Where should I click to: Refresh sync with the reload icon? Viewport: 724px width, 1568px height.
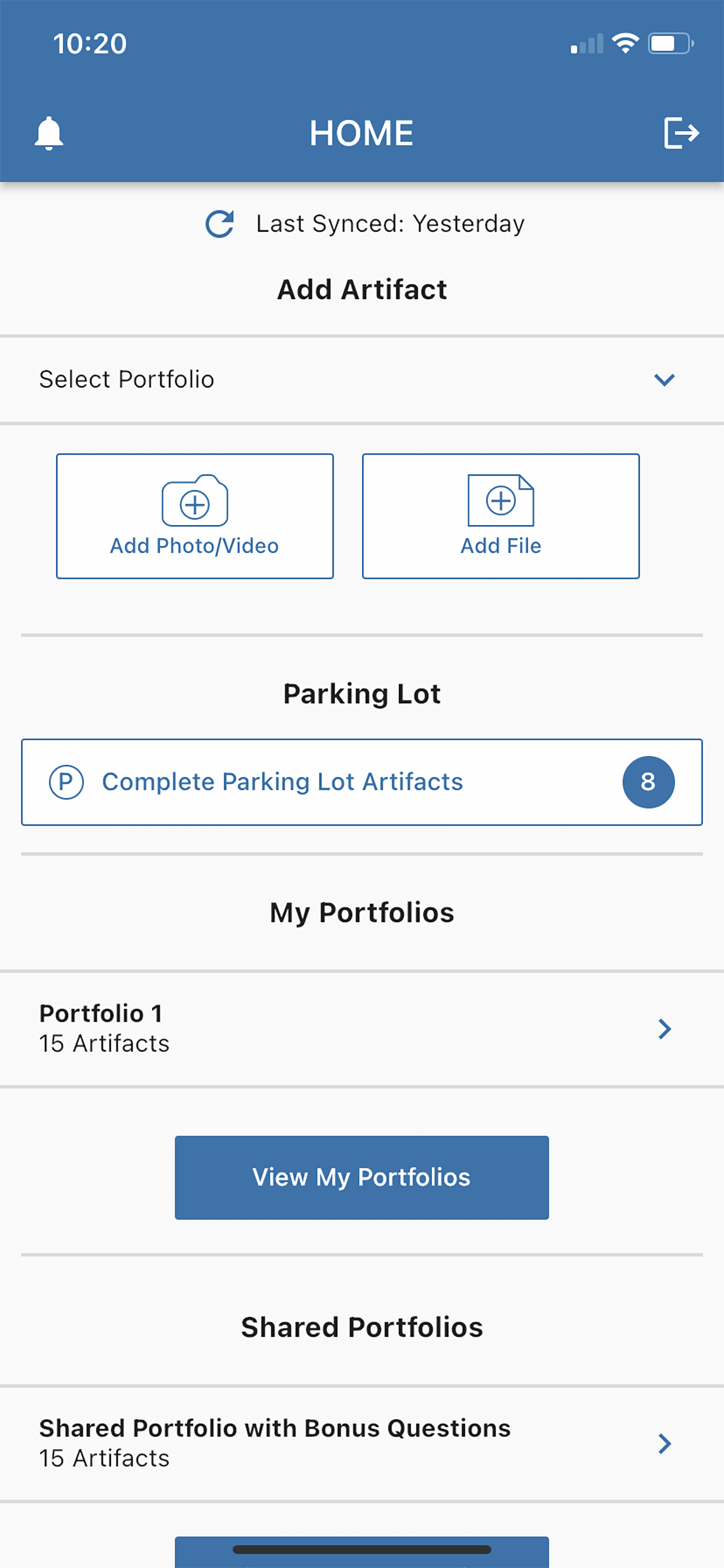pos(220,224)
